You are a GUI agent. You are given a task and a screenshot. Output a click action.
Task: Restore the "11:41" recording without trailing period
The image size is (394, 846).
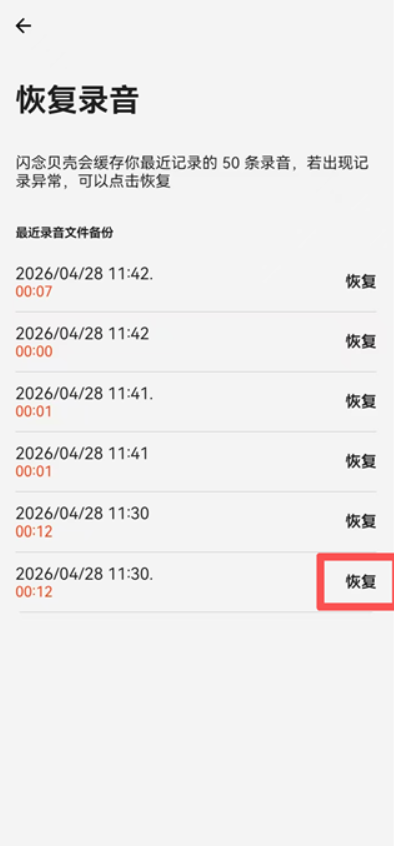coord(361,461)
